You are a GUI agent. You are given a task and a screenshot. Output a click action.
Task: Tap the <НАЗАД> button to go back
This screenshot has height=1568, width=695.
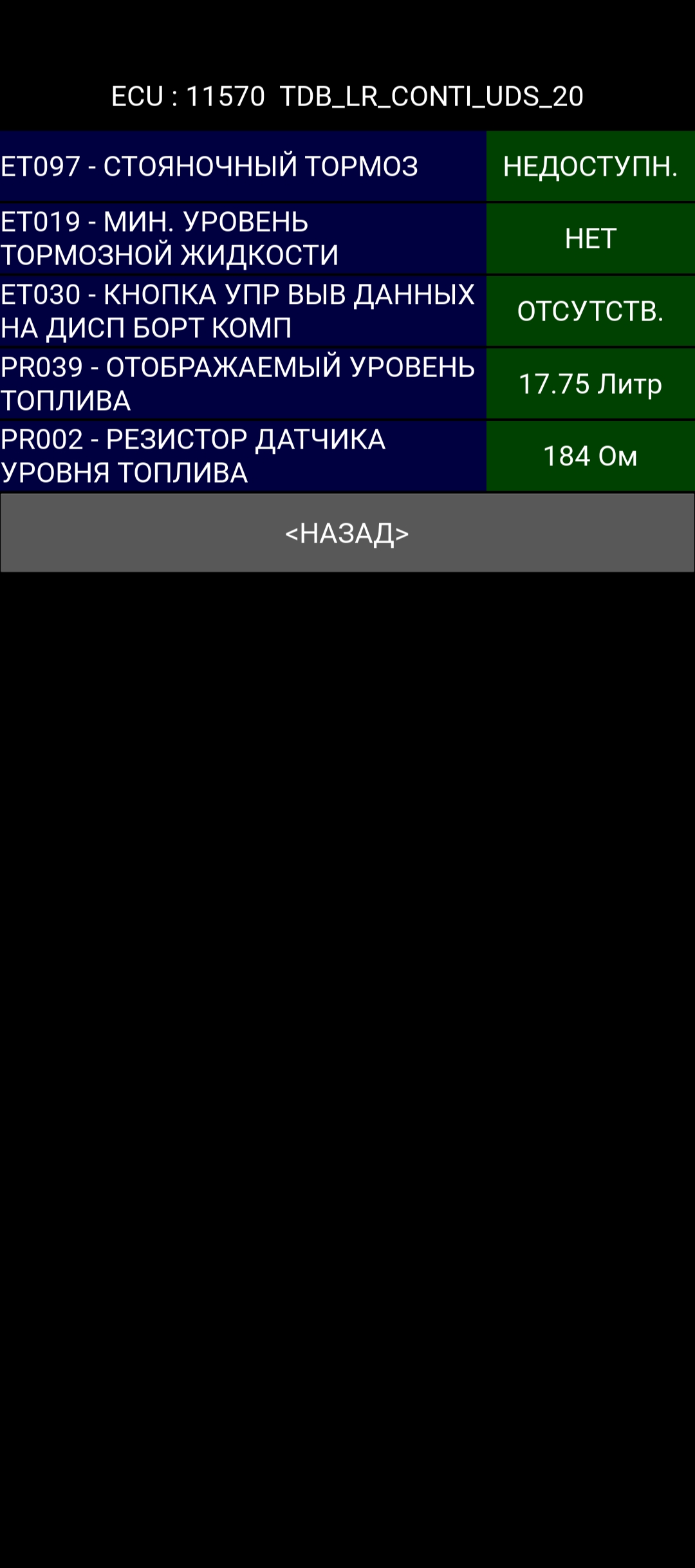pos(347,533)
